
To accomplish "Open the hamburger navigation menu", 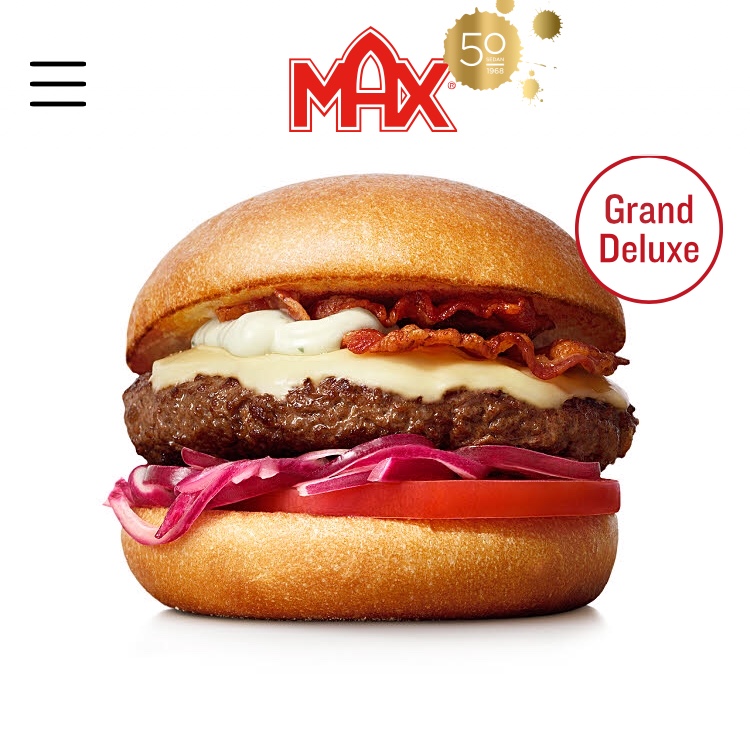I will (x=58, y=84).
